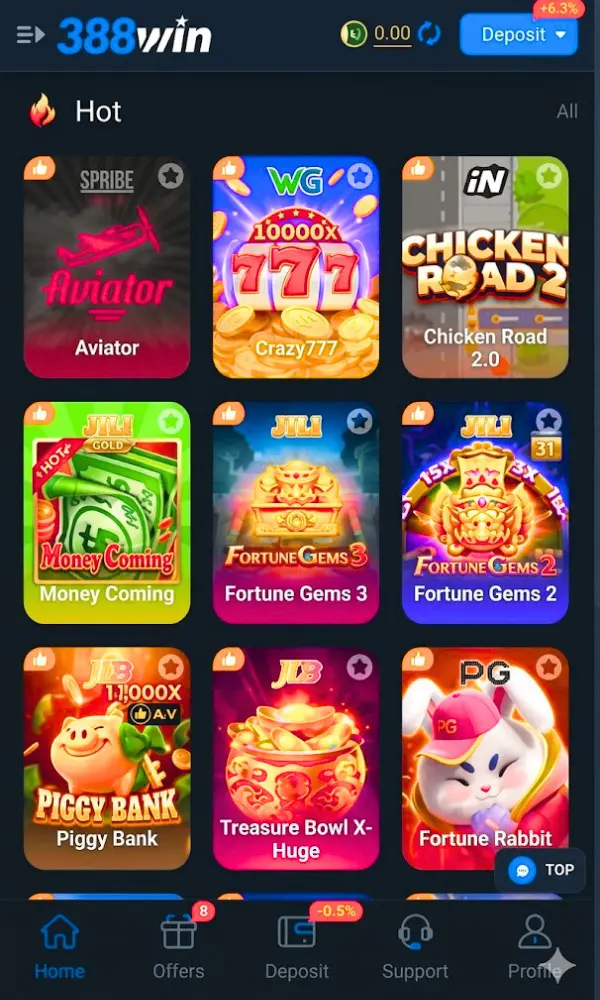Play Money Coming
600x1000 pixels.
pos(107,513)
